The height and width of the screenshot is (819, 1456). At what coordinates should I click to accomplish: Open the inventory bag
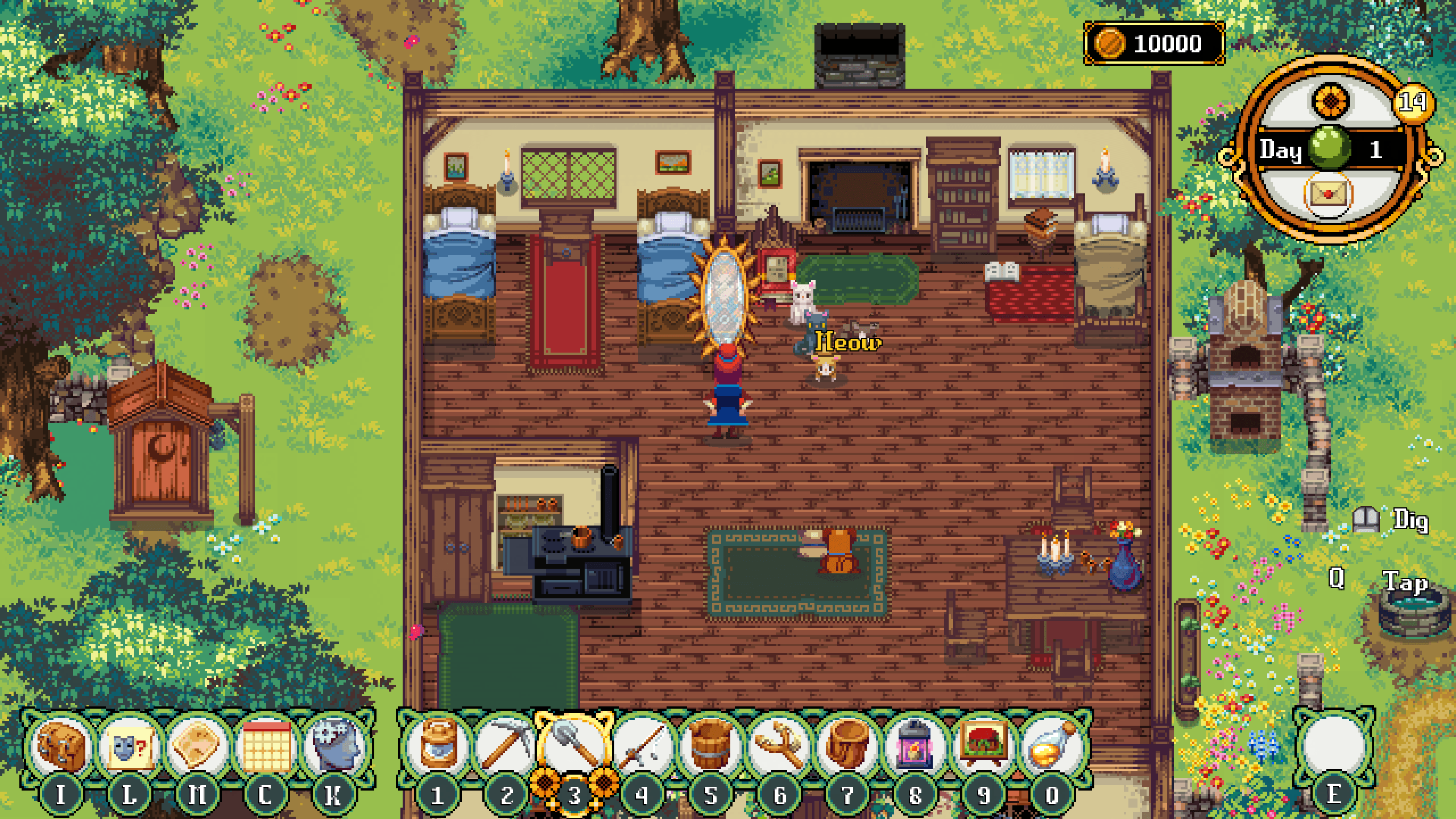coord(61,745)
